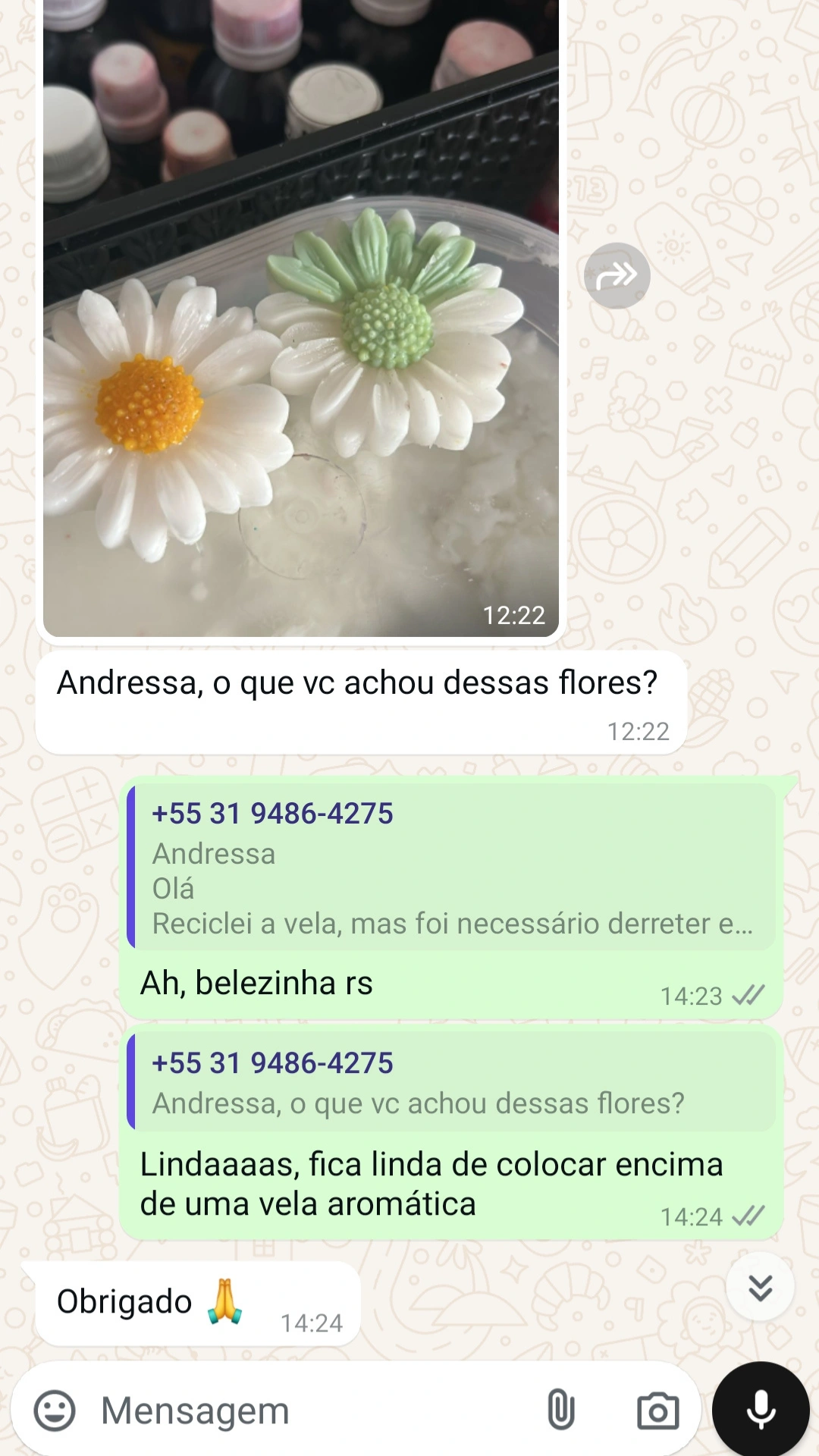Tap the question 'o que vc achou dessas flores?'
Image resolution: width=819 pixels, height=1456 pixels.
(x=358, y=682)
